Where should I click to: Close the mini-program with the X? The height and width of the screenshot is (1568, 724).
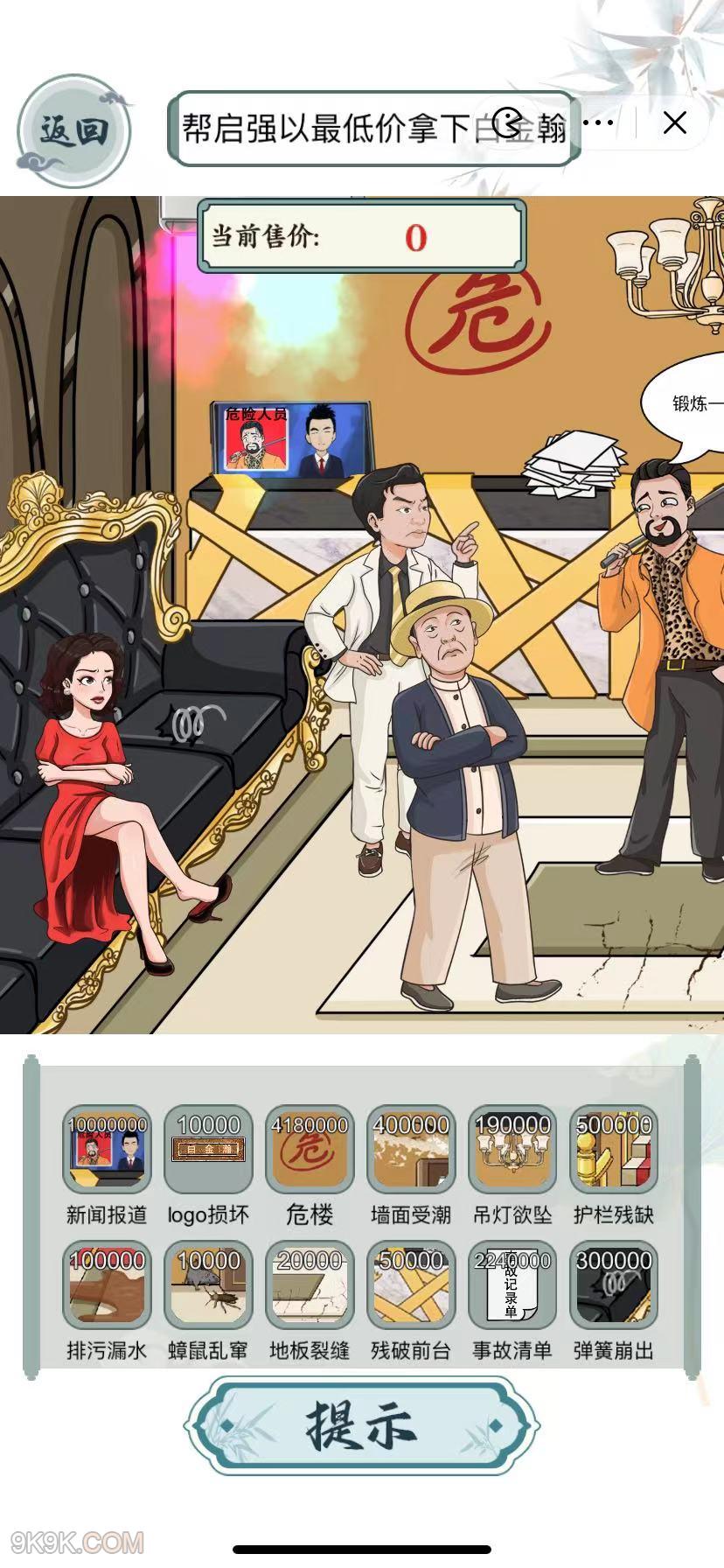pos(674,122)
